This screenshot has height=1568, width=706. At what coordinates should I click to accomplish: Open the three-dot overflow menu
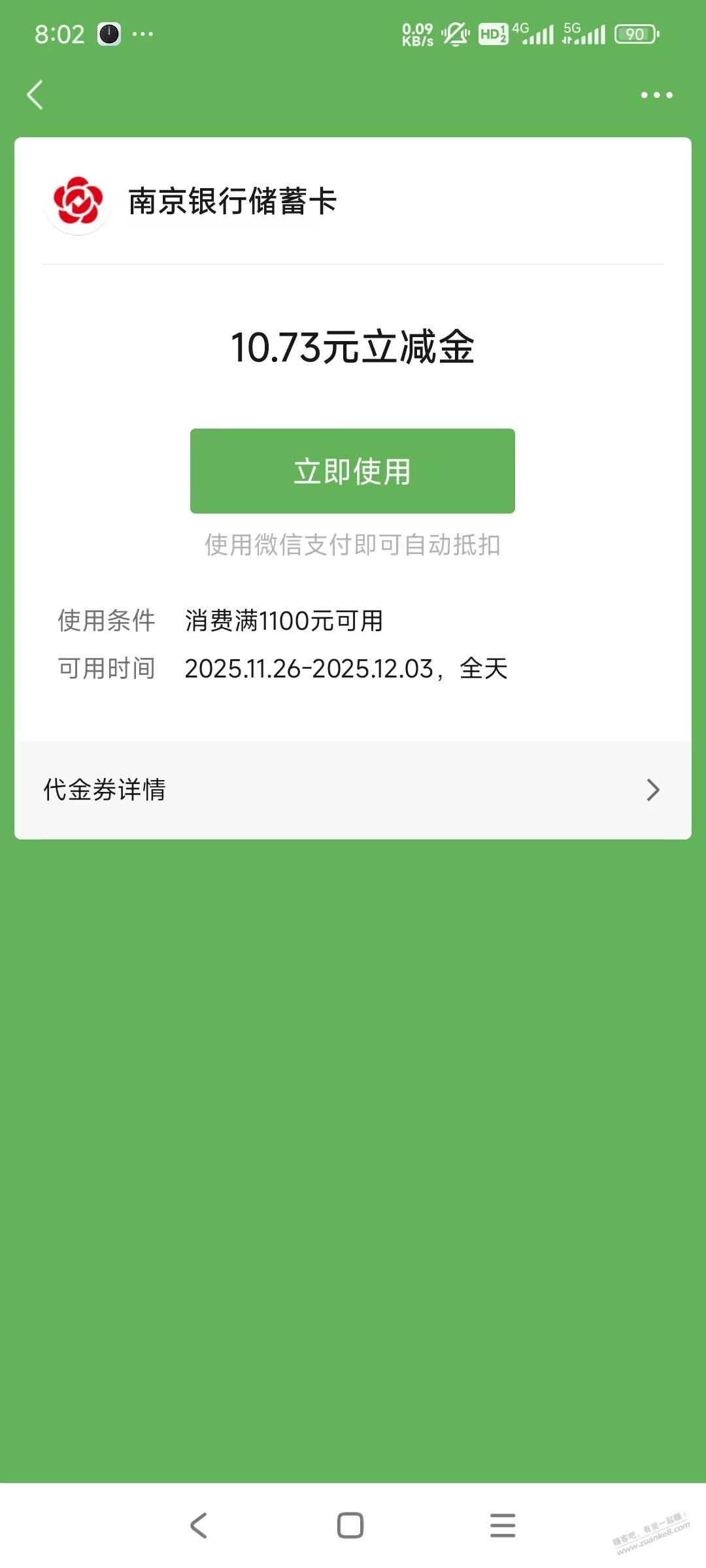point(656,95)
